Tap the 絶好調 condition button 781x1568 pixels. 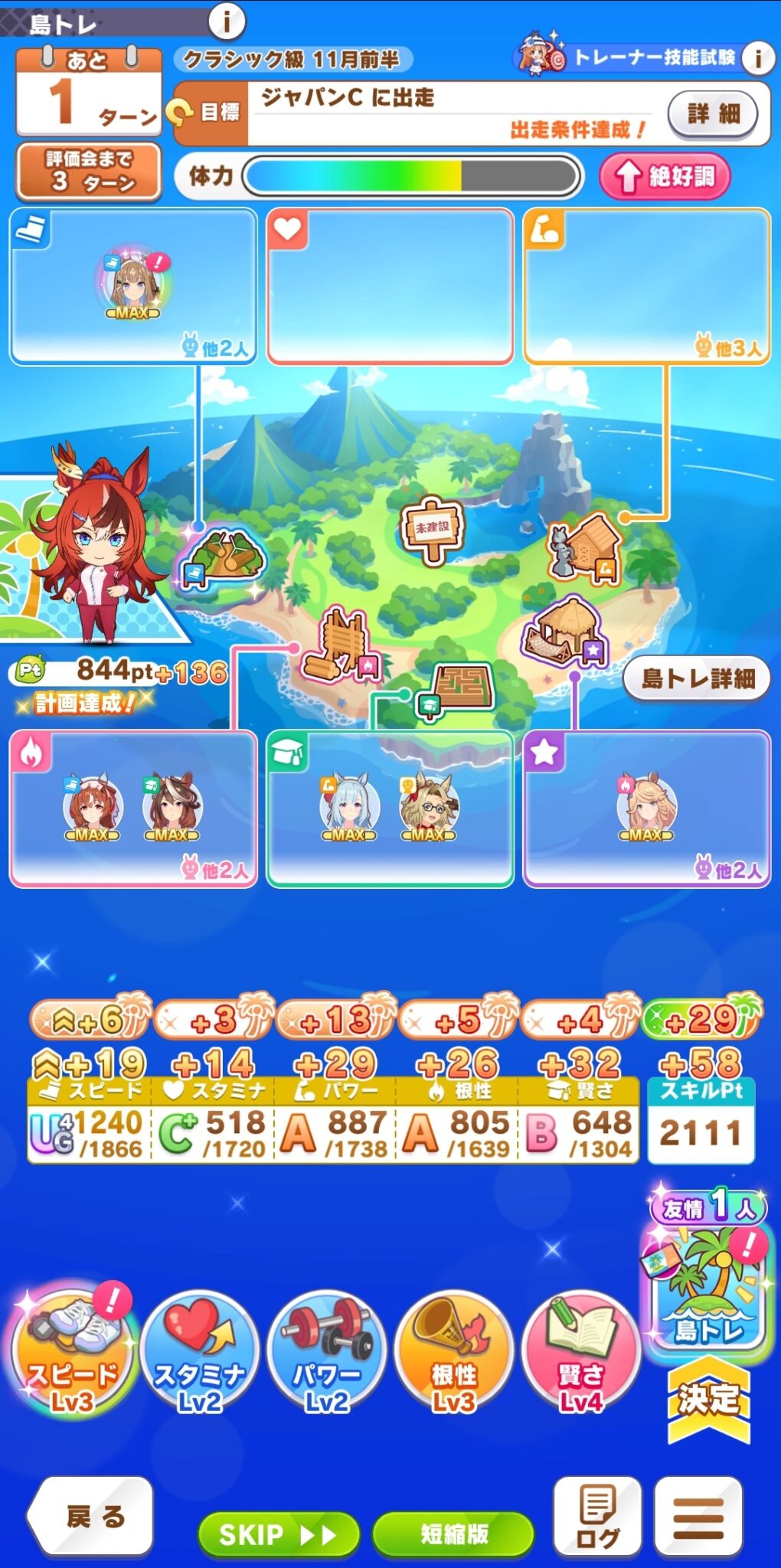tap(665, 176)
